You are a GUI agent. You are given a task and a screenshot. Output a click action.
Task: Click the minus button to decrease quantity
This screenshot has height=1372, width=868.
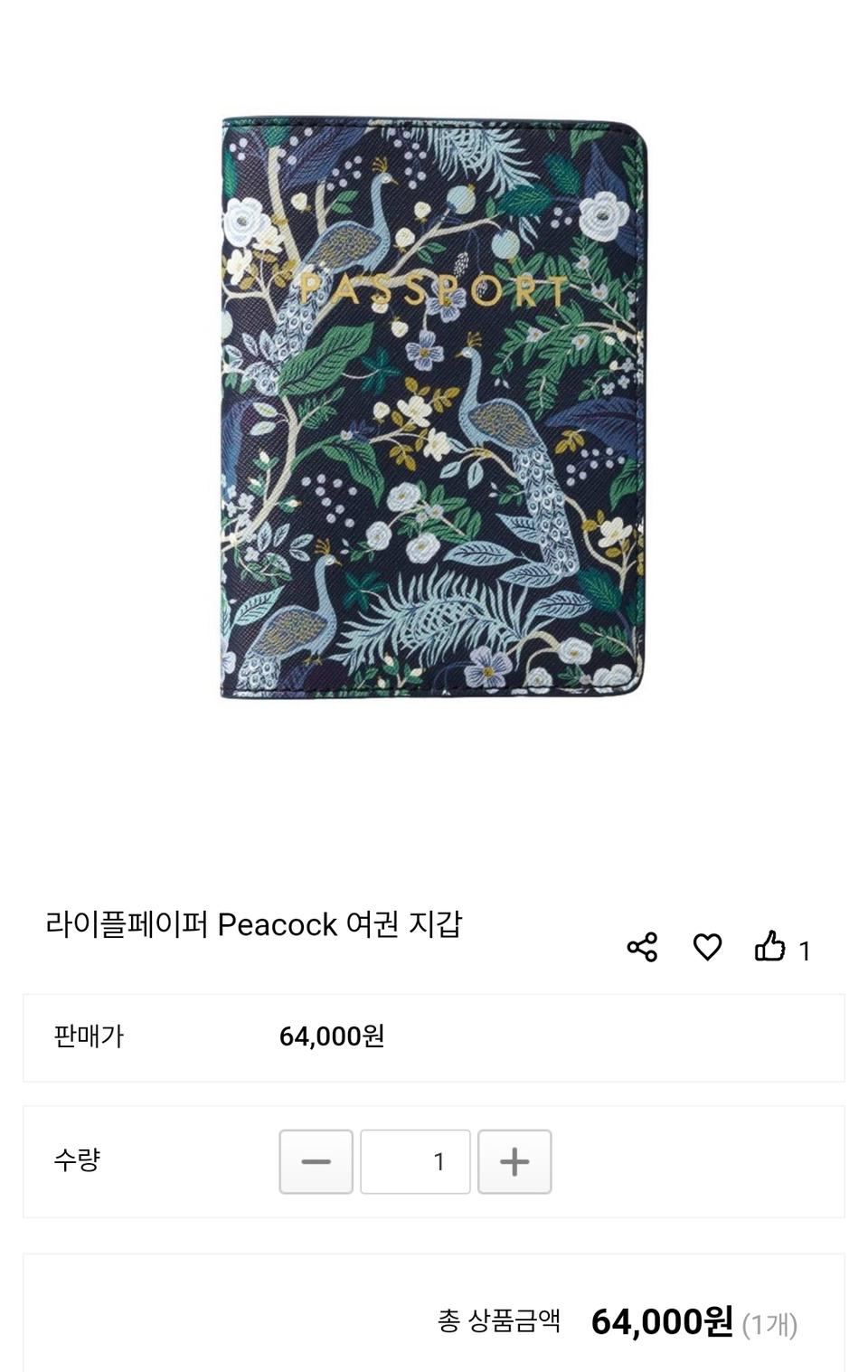pos(316,1161)
